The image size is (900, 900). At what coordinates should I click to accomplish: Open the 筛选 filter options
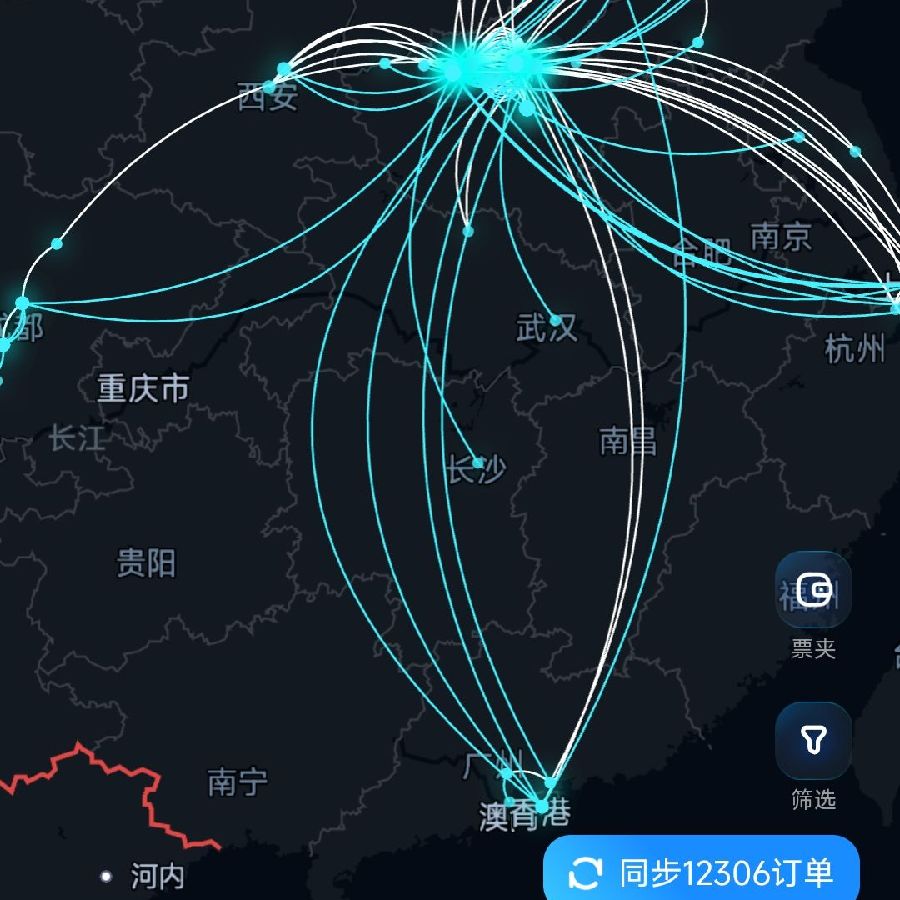(813, 741)
